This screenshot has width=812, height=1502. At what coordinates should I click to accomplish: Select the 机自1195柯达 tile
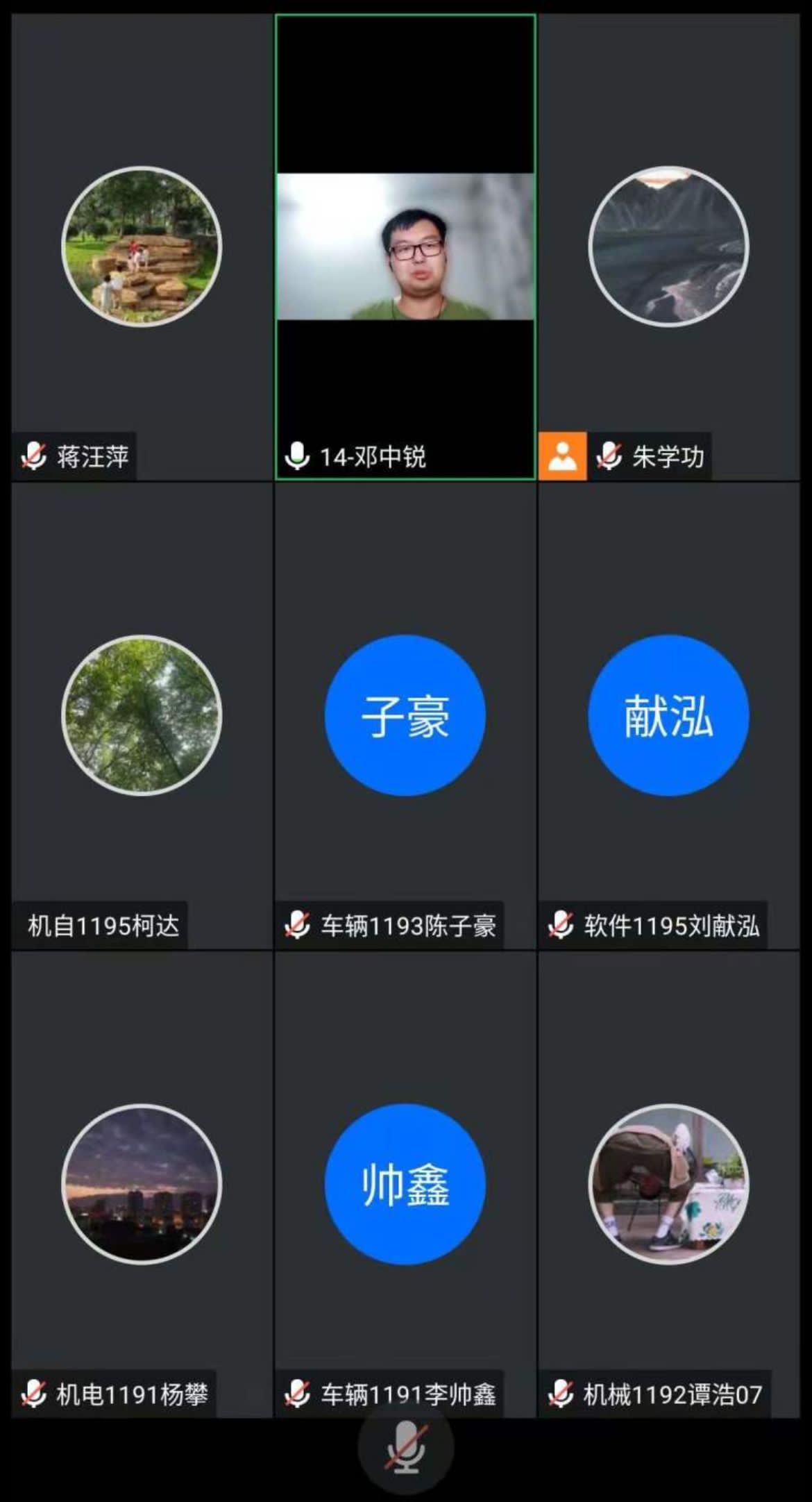tap(142, 715)
